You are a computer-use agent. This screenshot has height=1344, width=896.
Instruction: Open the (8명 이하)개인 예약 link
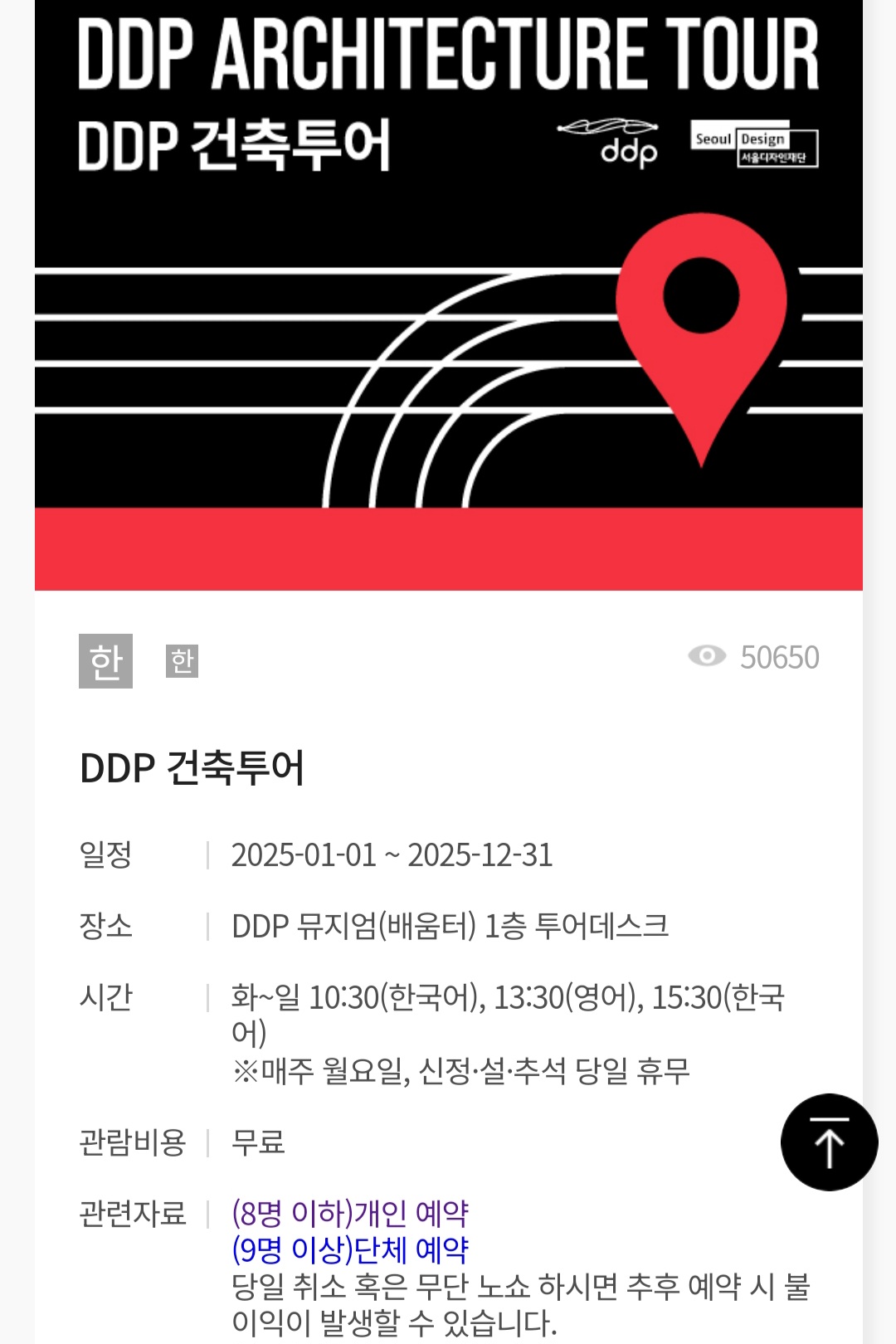coord(350,1214)
